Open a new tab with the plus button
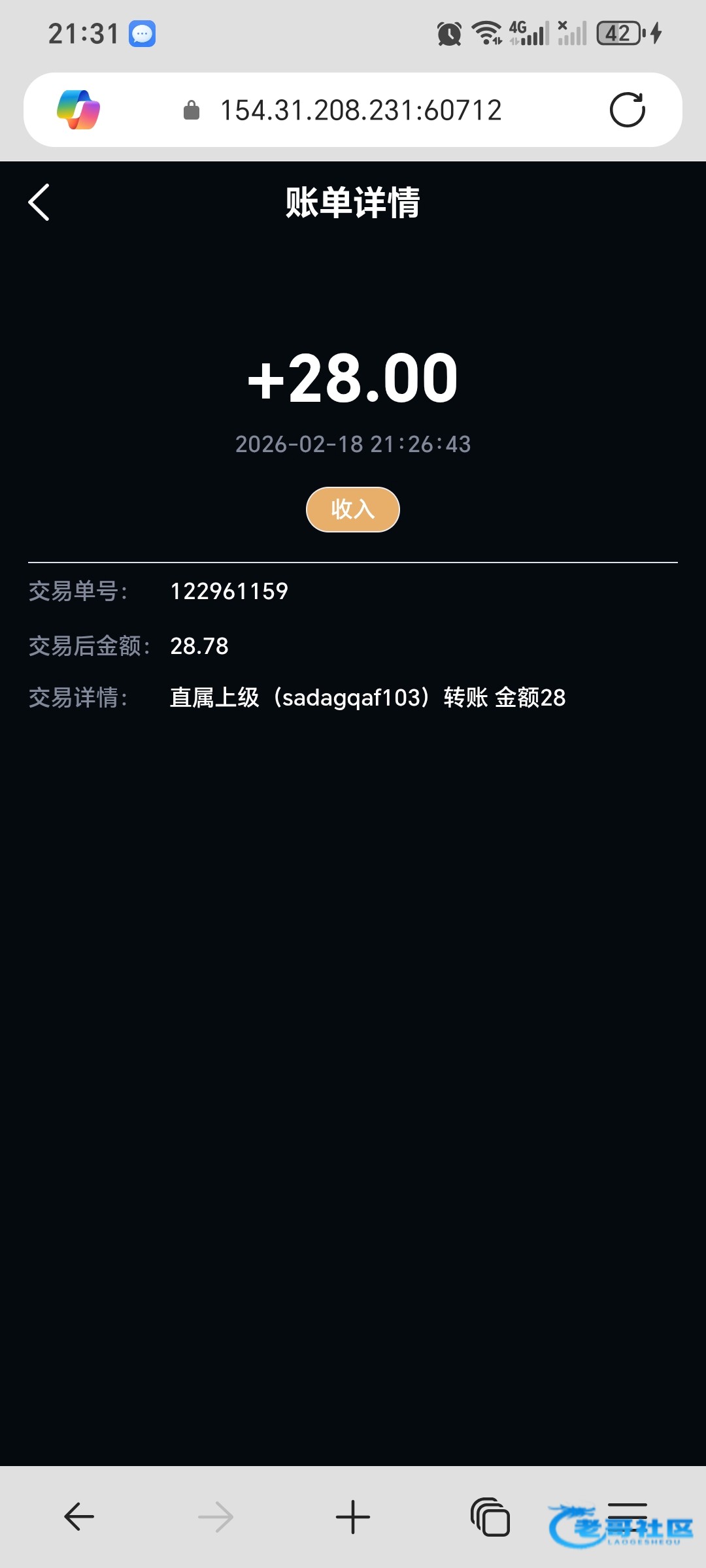The height and width of the screenshot is (1568, 706). pos(353,1516)
